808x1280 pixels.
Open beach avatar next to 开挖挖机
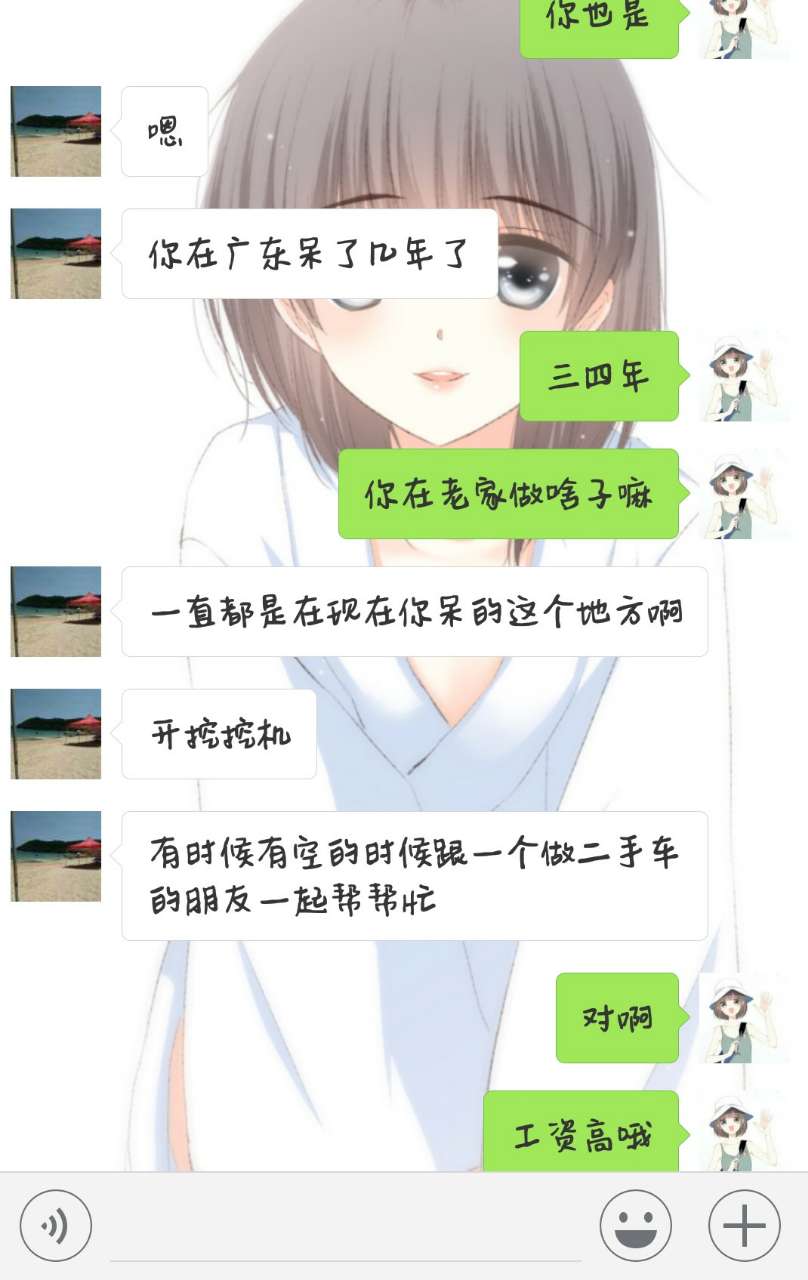point(56,734)
